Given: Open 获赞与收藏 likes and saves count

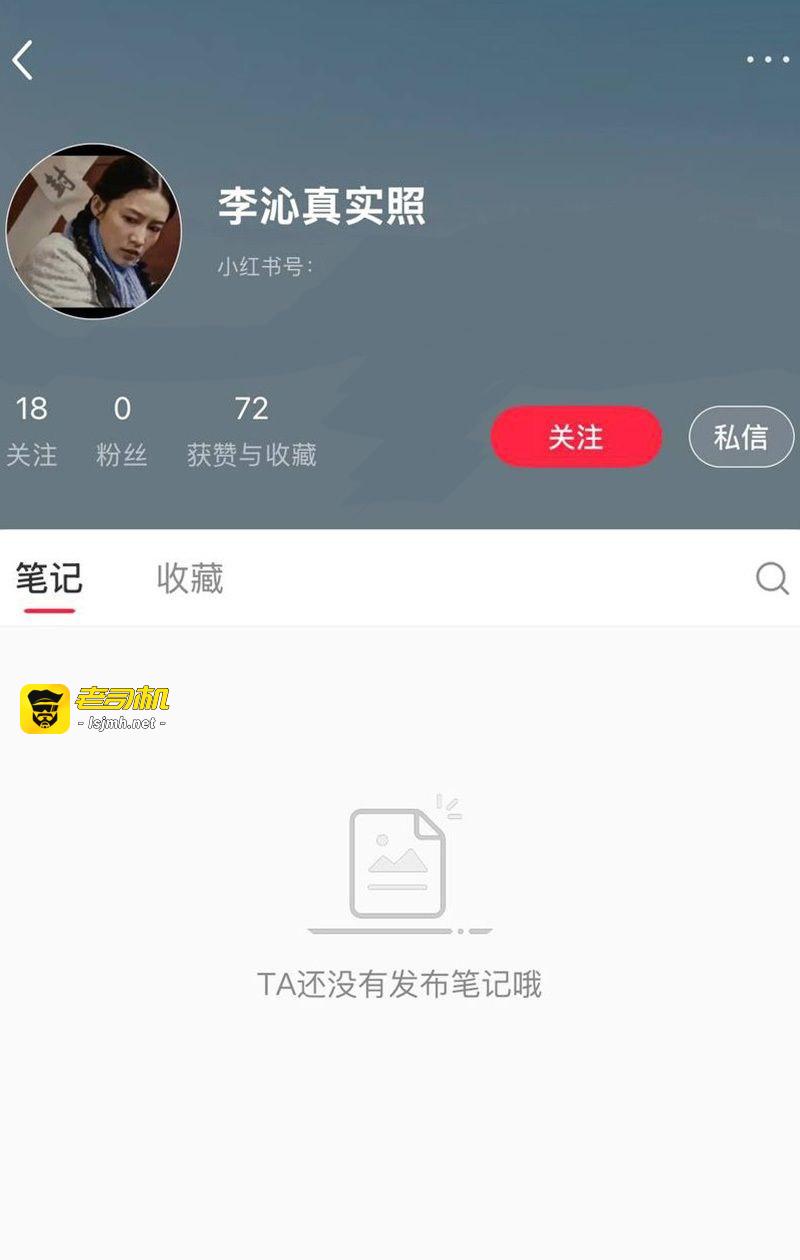Looking at the screenshot, I should tap(252, 431).
